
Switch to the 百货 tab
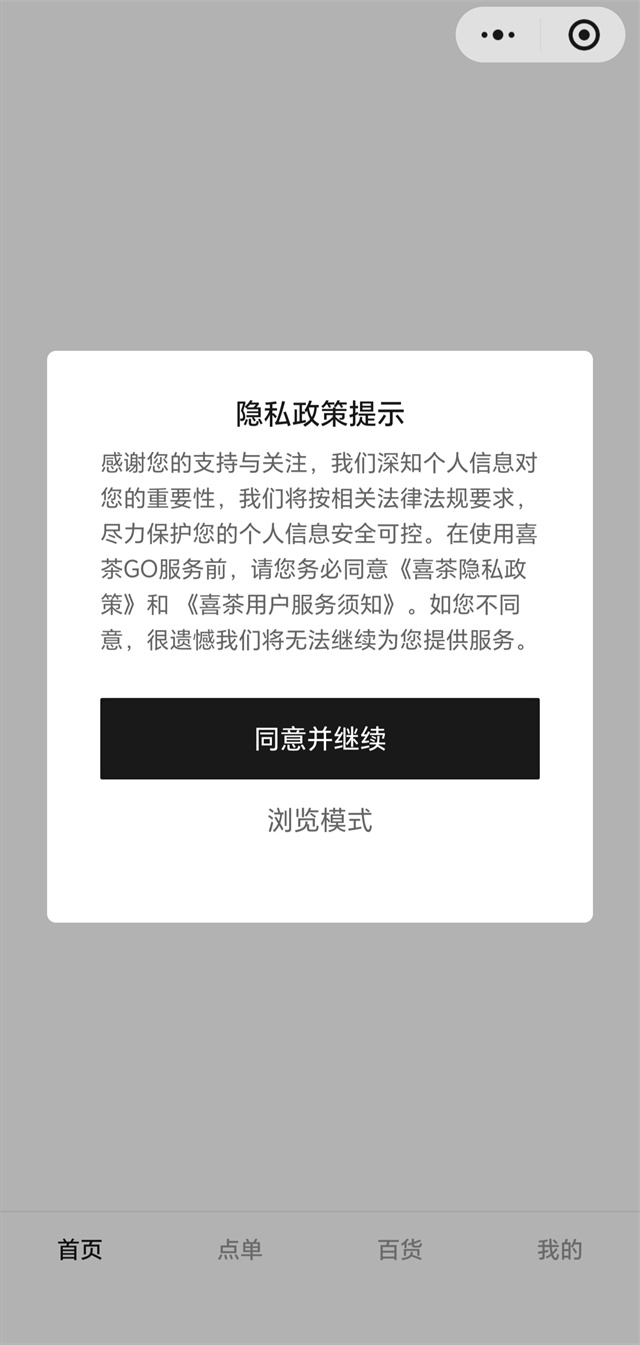coord(400,1250)
